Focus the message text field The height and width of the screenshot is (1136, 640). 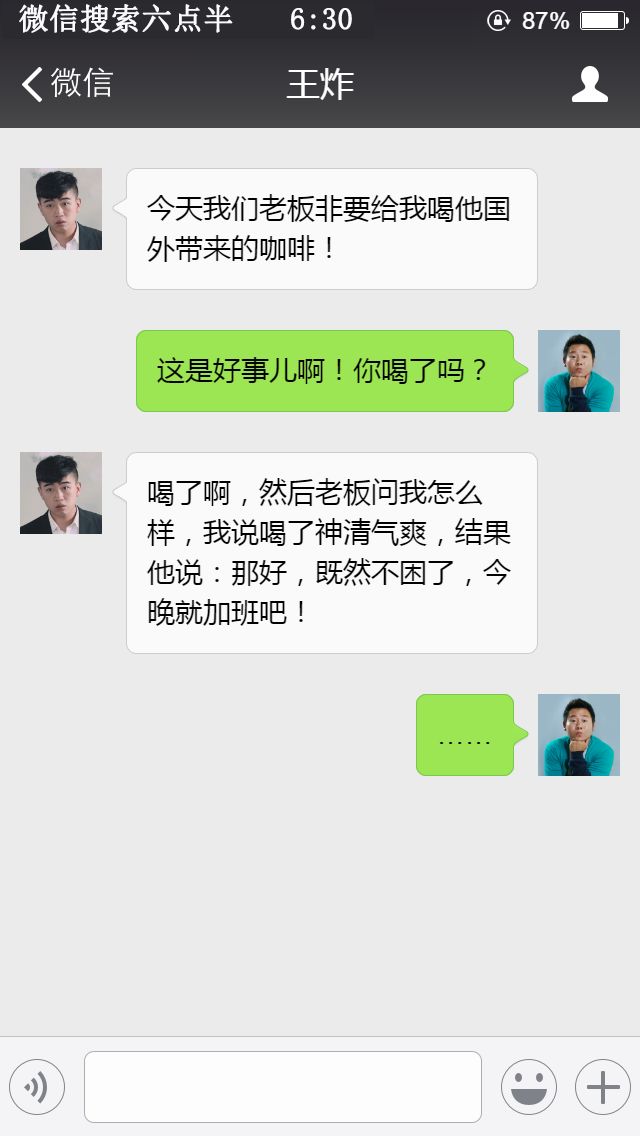(x=282, y=1087)
